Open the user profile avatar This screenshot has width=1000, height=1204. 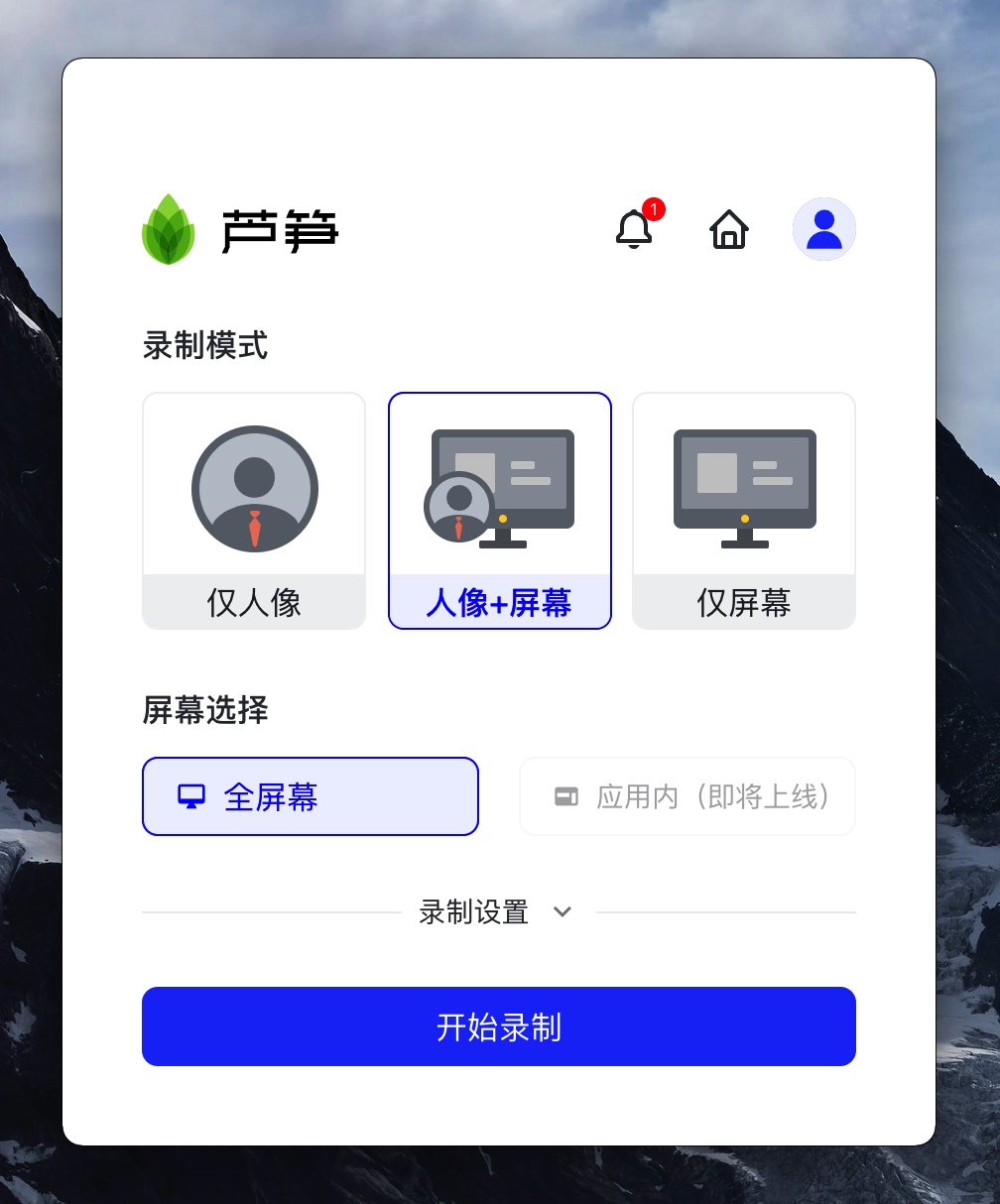point(823,229)
